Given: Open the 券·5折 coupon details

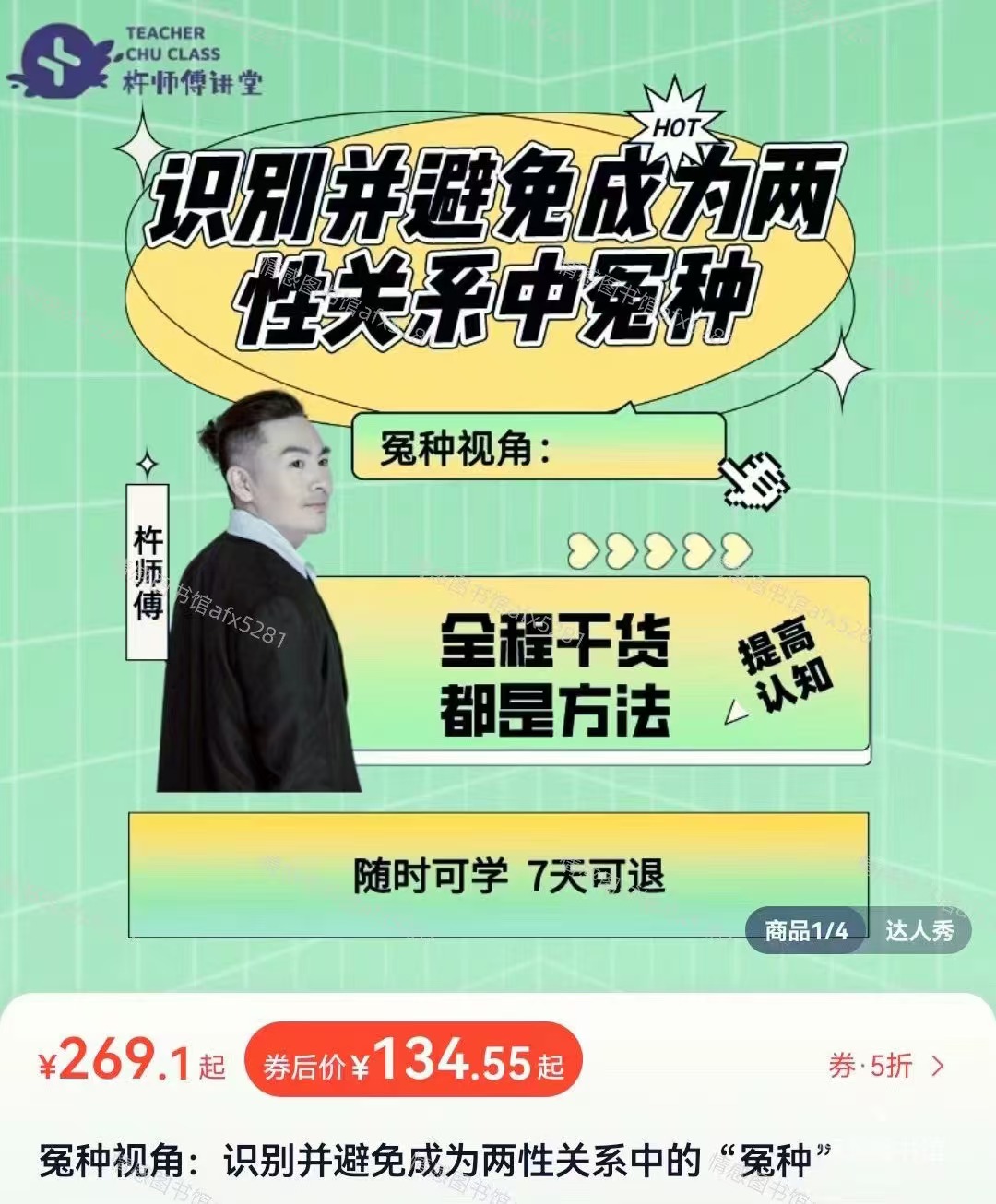Looking at the screenshot, I should [886, 1066].
